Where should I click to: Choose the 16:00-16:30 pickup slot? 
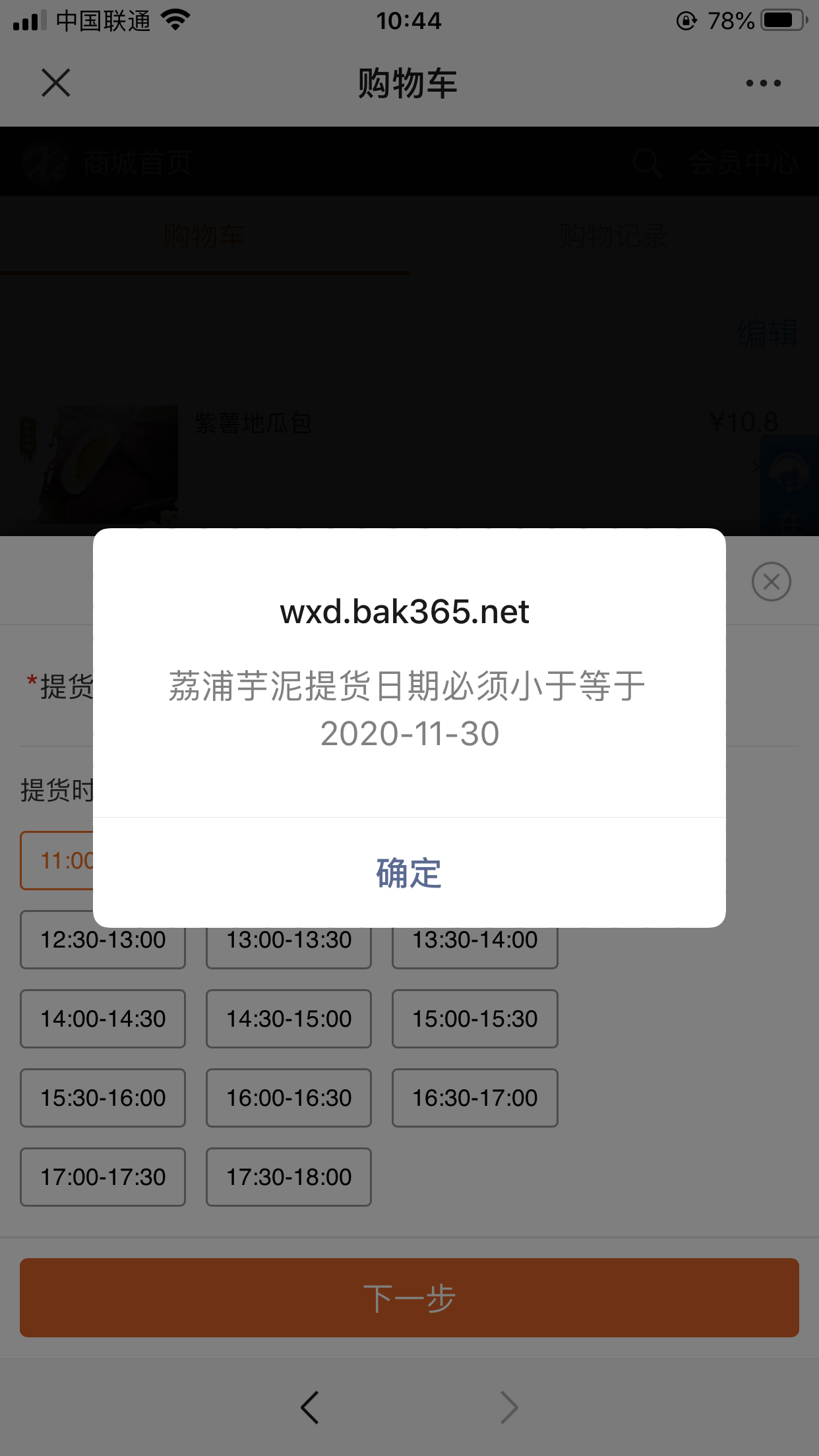click(289, 1098)
